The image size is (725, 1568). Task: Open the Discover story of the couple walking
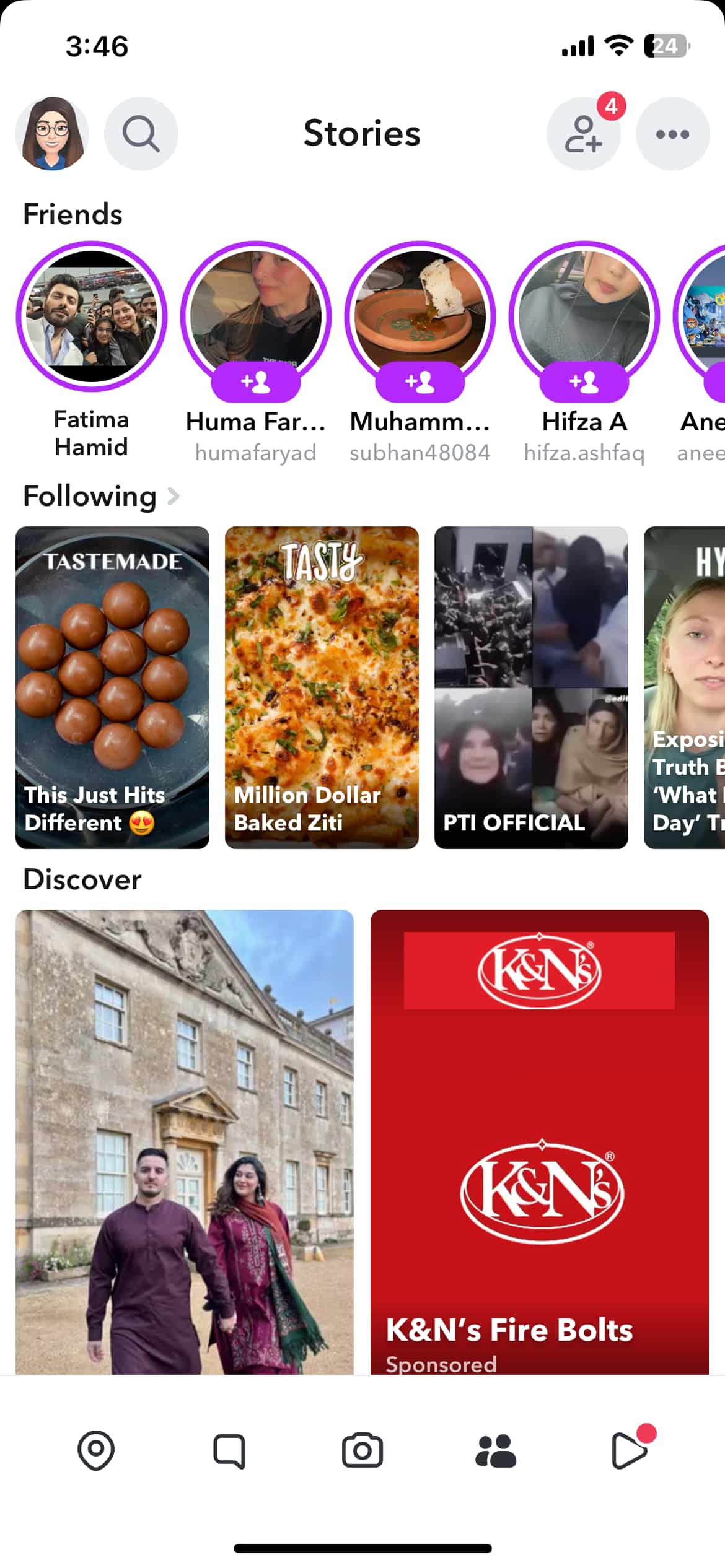(x=185, y=1141)
